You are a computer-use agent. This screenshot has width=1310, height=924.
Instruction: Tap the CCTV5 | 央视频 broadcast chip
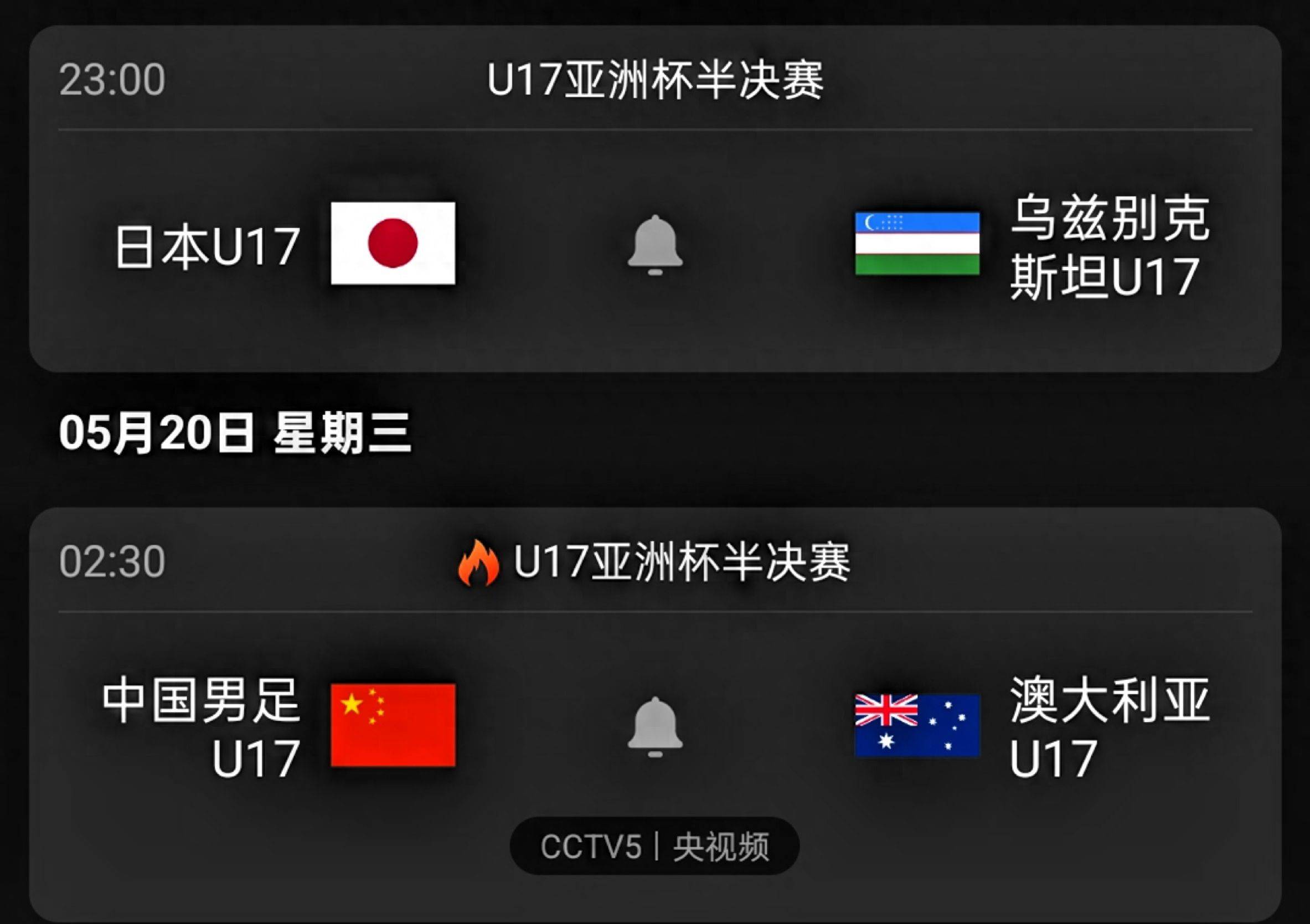click(x=654, y=846)
